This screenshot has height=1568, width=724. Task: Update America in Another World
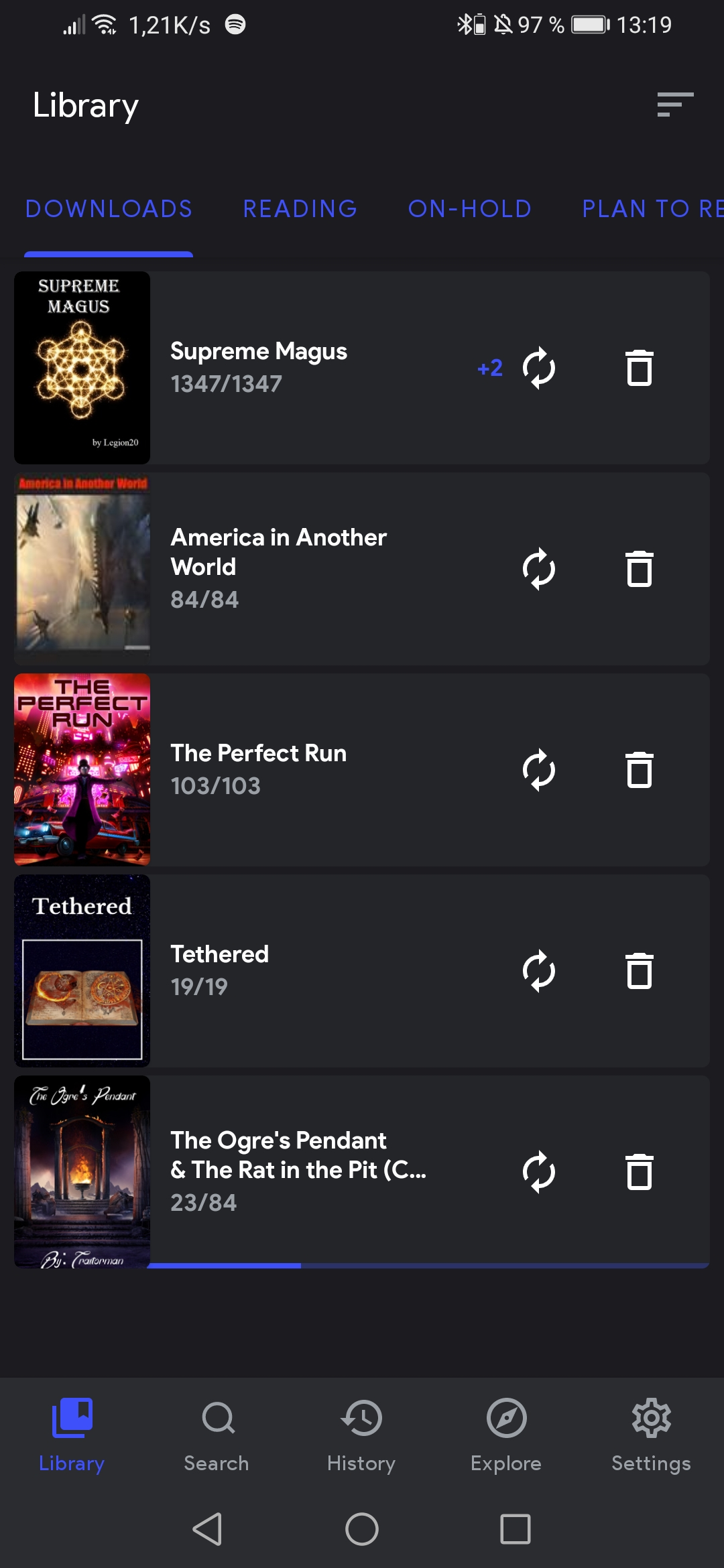tap(539, 569)
